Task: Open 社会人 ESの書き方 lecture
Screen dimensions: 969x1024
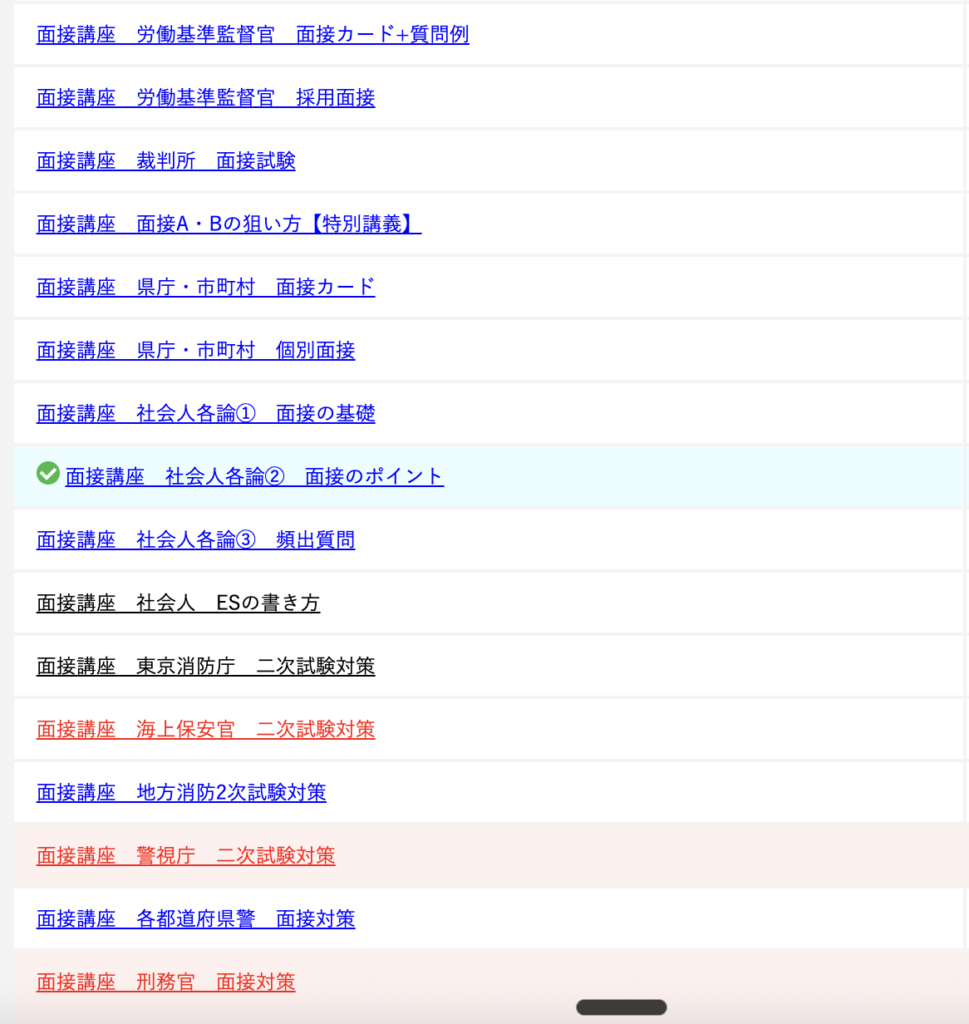Action: point(178,603)
